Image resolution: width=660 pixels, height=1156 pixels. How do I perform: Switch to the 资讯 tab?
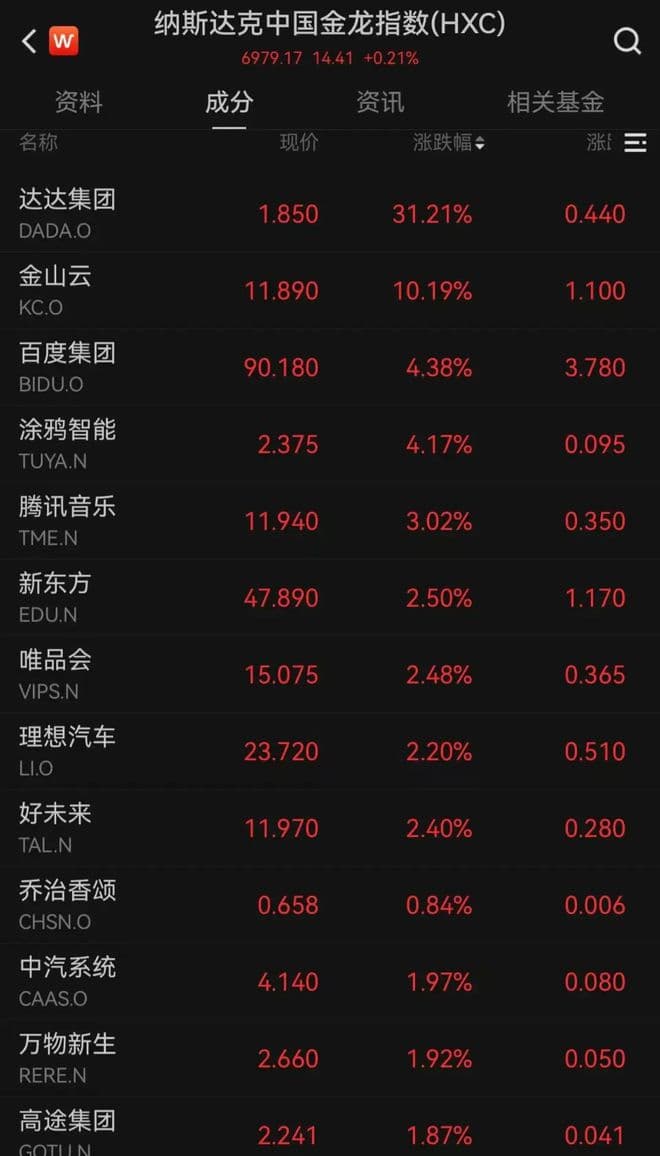point(380,102)
